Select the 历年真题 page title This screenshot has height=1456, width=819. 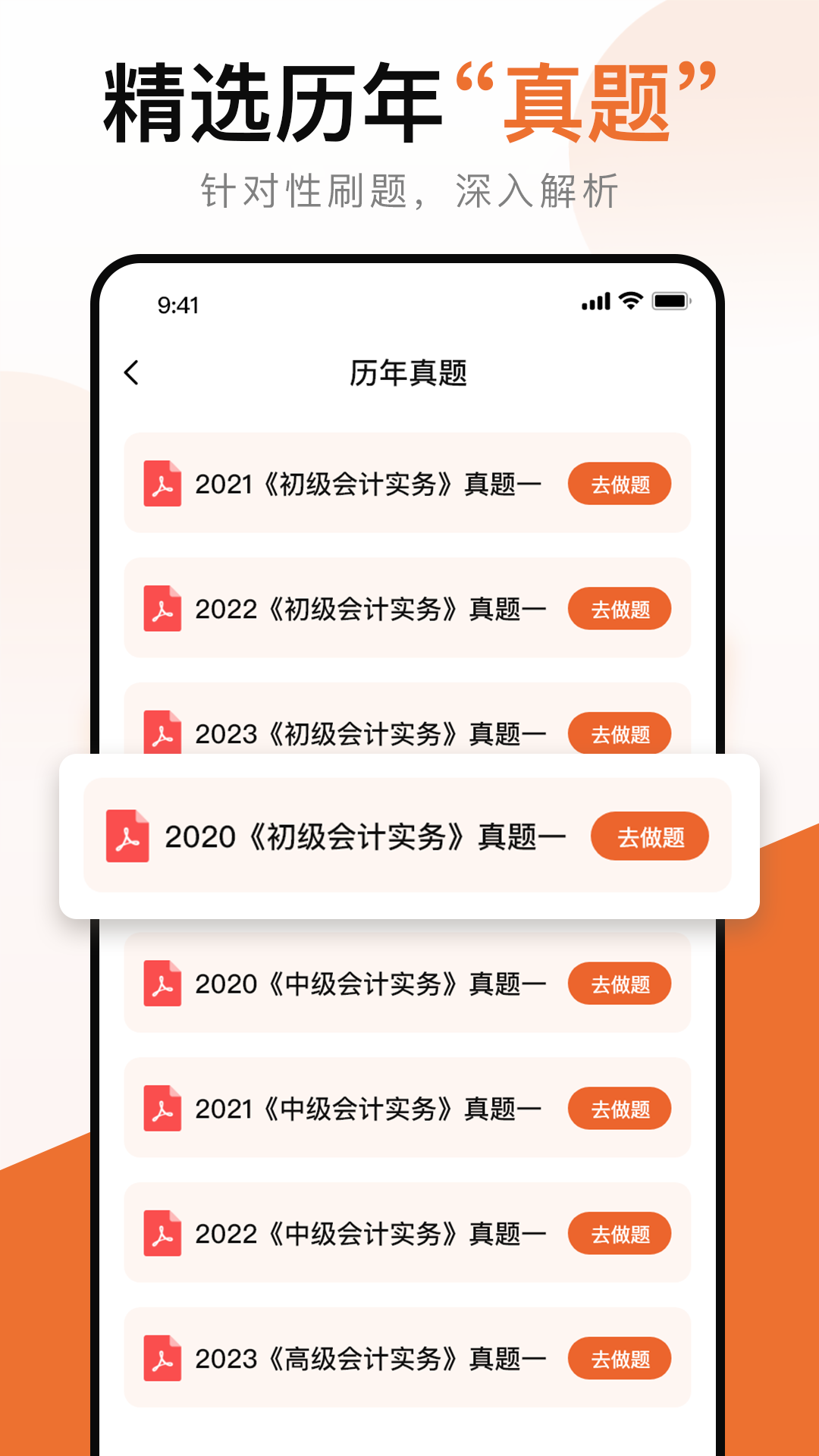pos(409,372)
